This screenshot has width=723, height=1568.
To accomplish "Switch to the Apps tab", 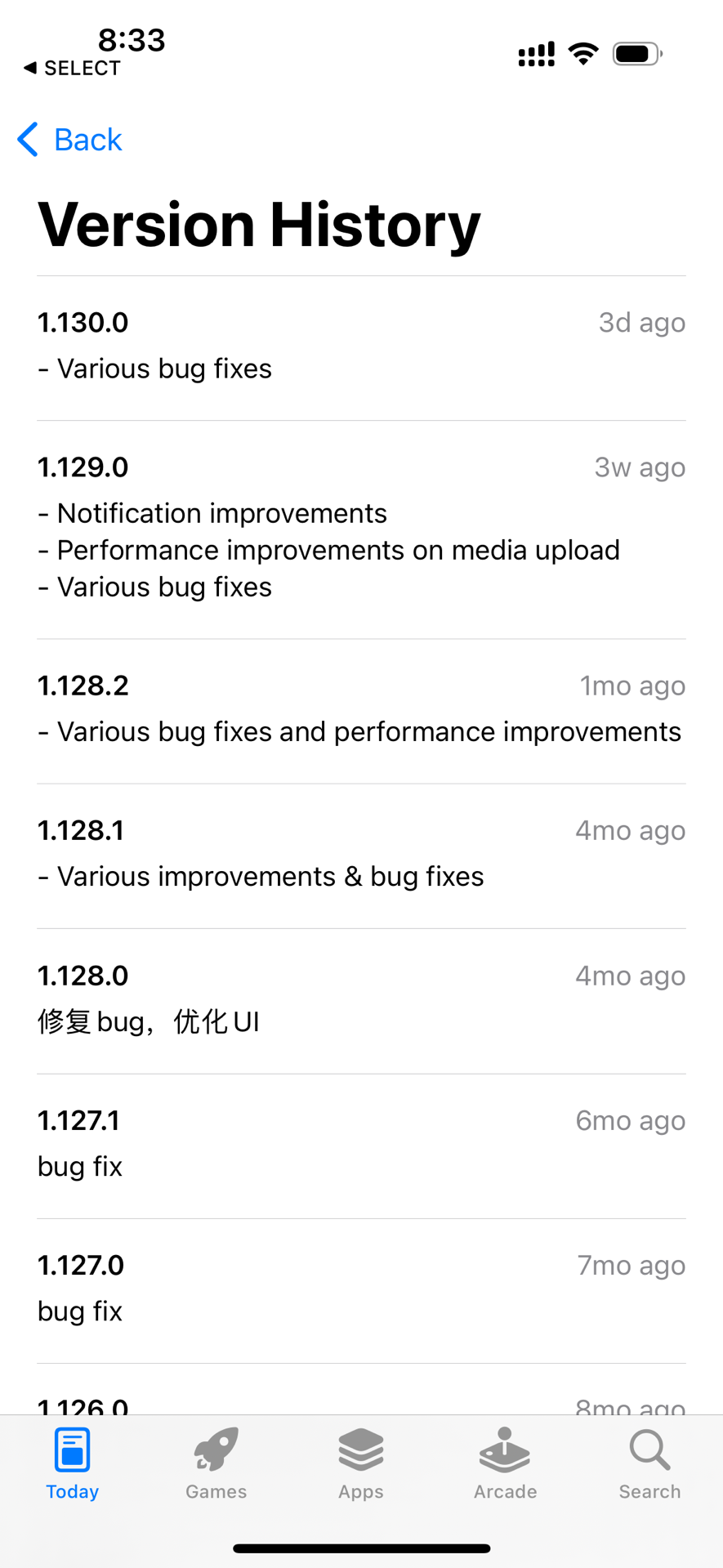I will [361, 1463].
